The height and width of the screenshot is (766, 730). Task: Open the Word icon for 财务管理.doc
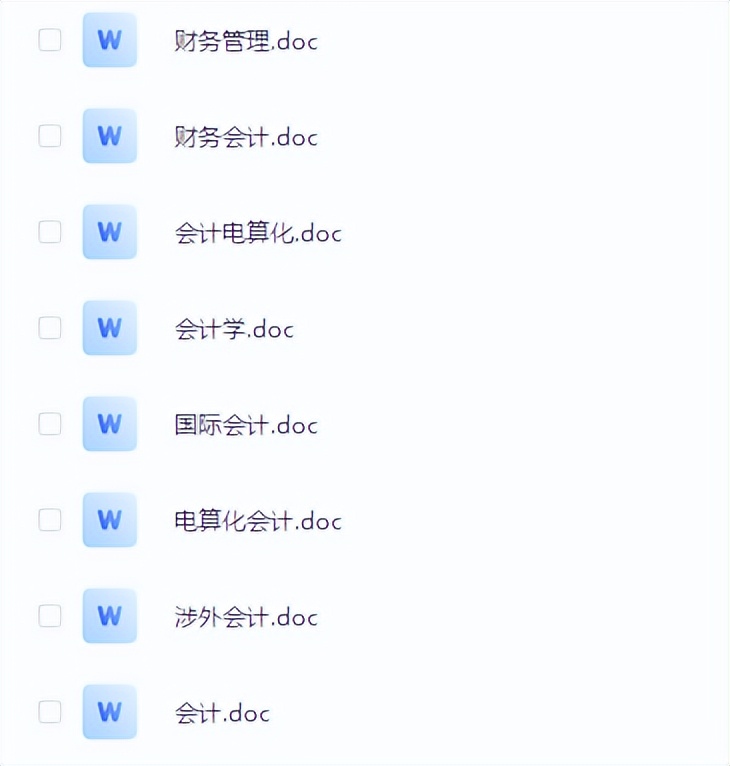[108, 40]
